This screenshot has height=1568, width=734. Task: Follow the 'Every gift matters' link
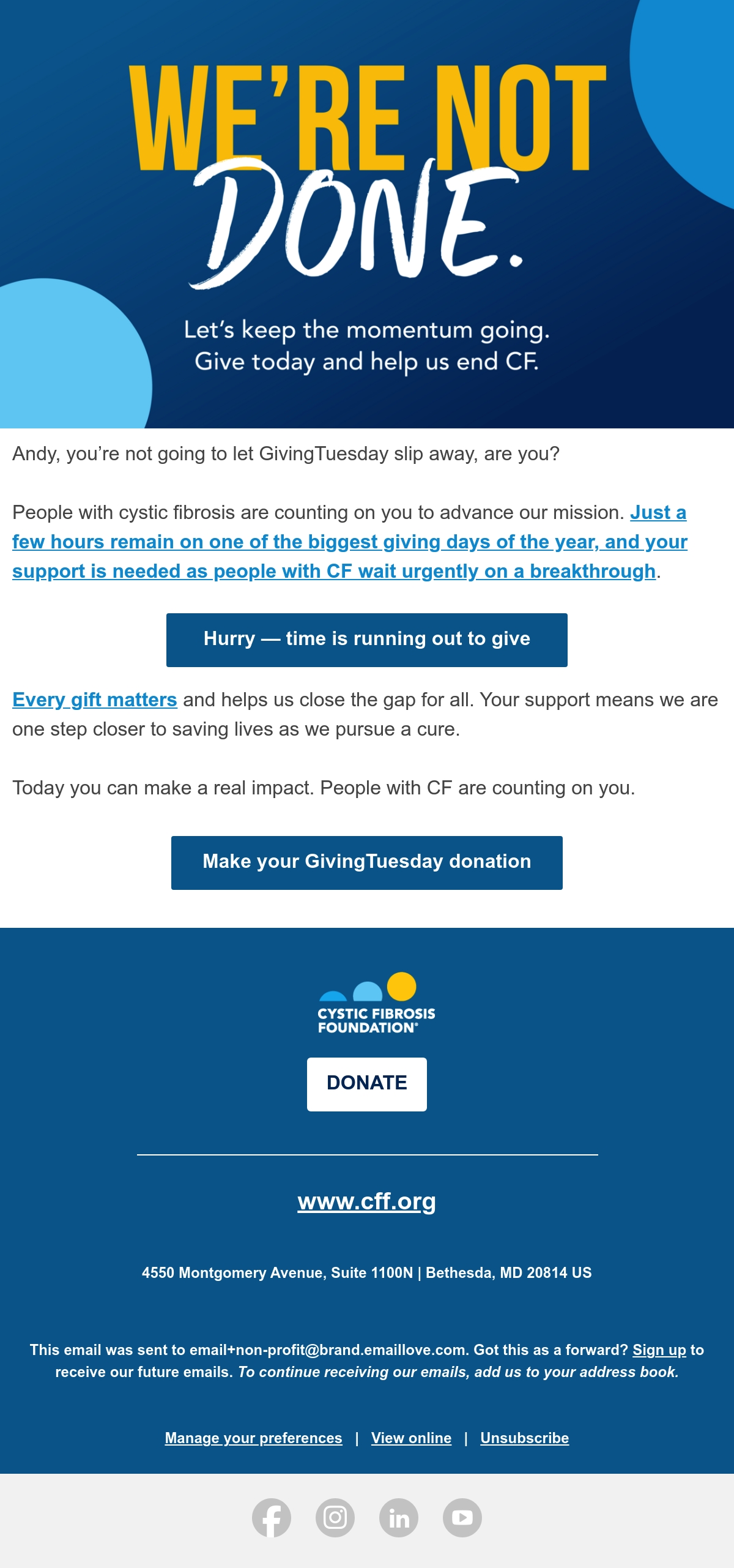click(x=95, y=700)
